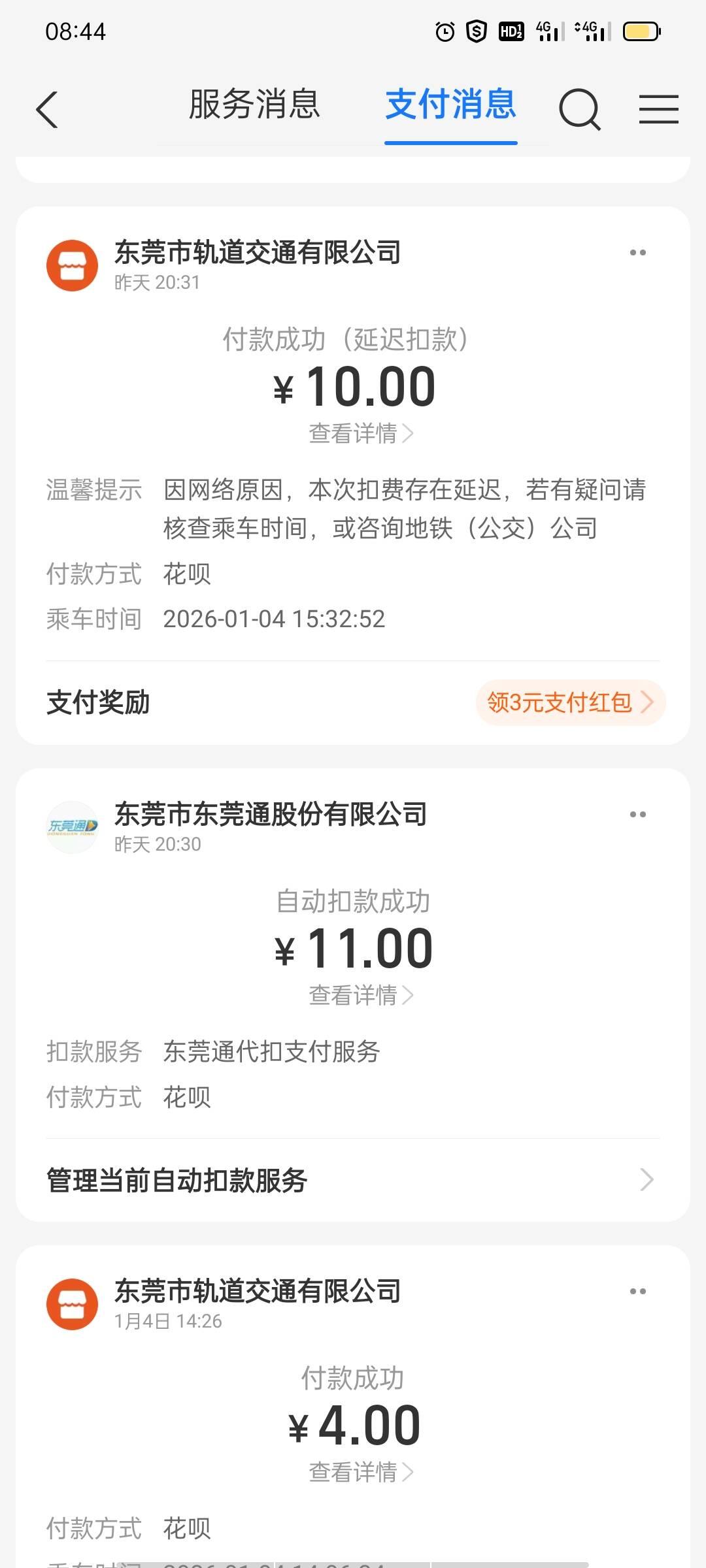Claim the 领3元支付红包 reward
The width and height of the screenshot is (706, 1568).
pyautogui.click(x=570, y=702)
